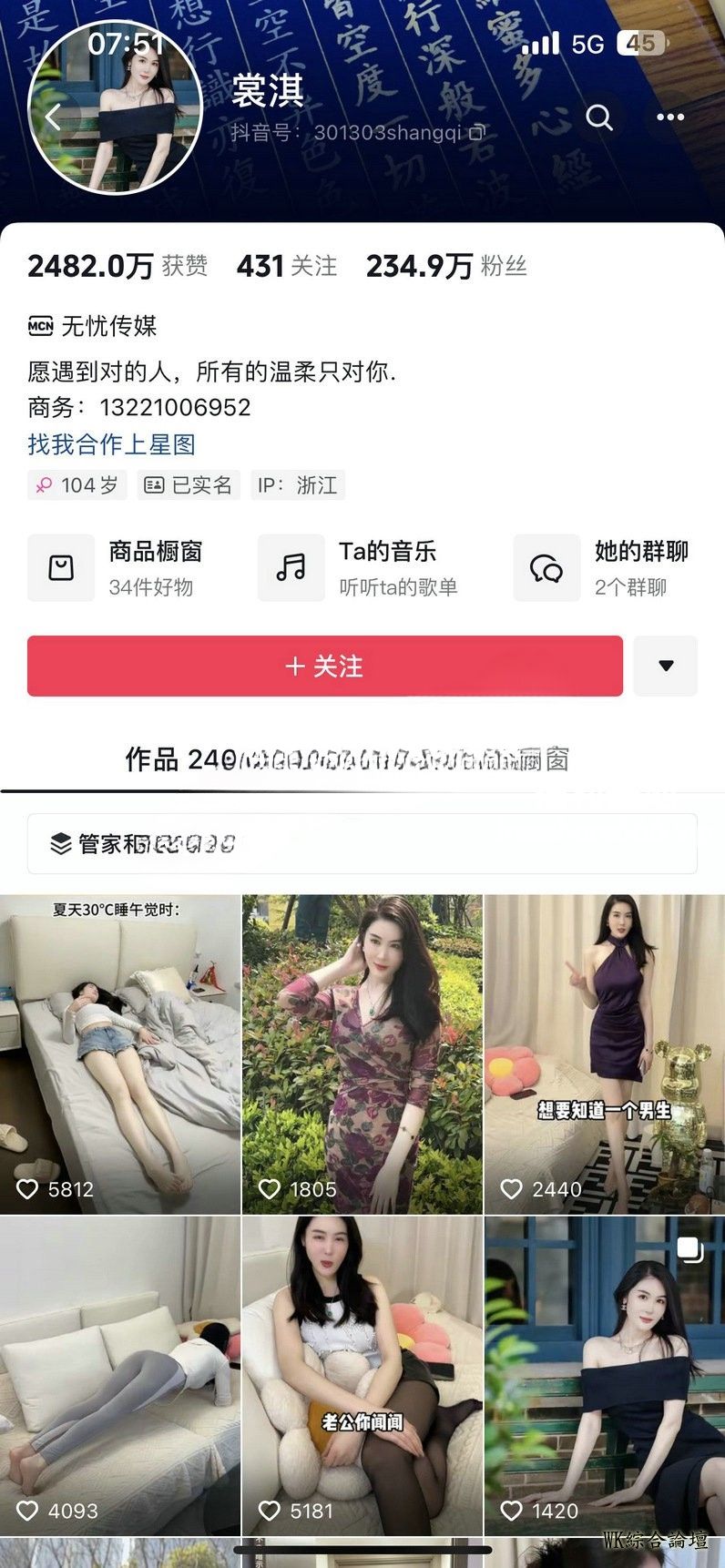This screenshot has width=725, height=1568.
Task: Open search on this profile
Action: [x=598, y=117]
